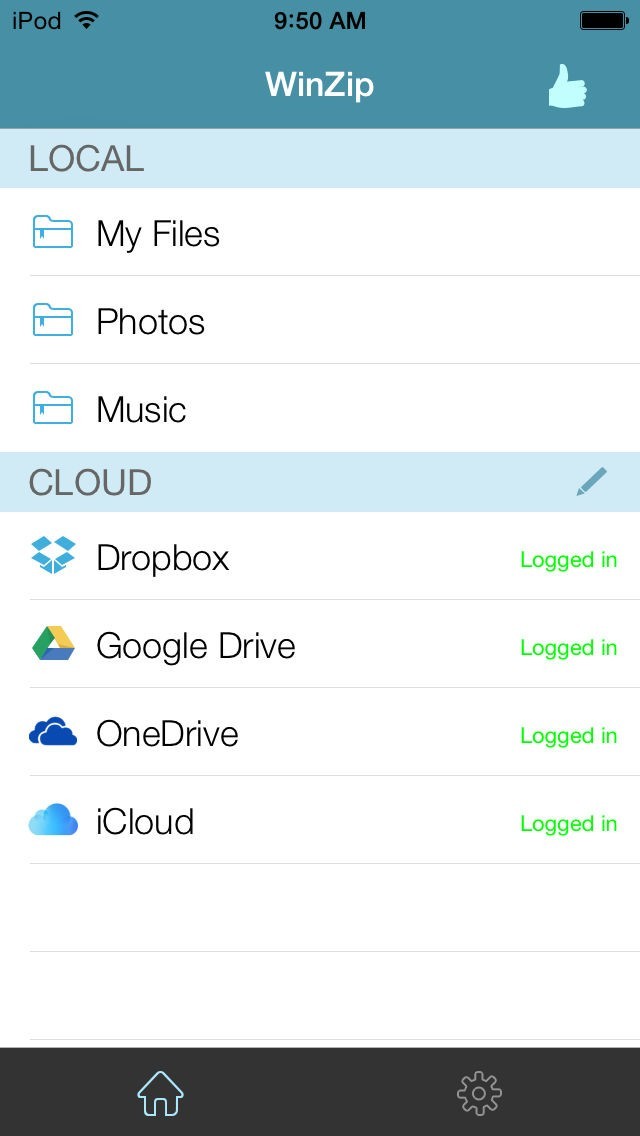Switch to the Home tab
Screen dimensions: 640x1136
[x=160, y=1093]
